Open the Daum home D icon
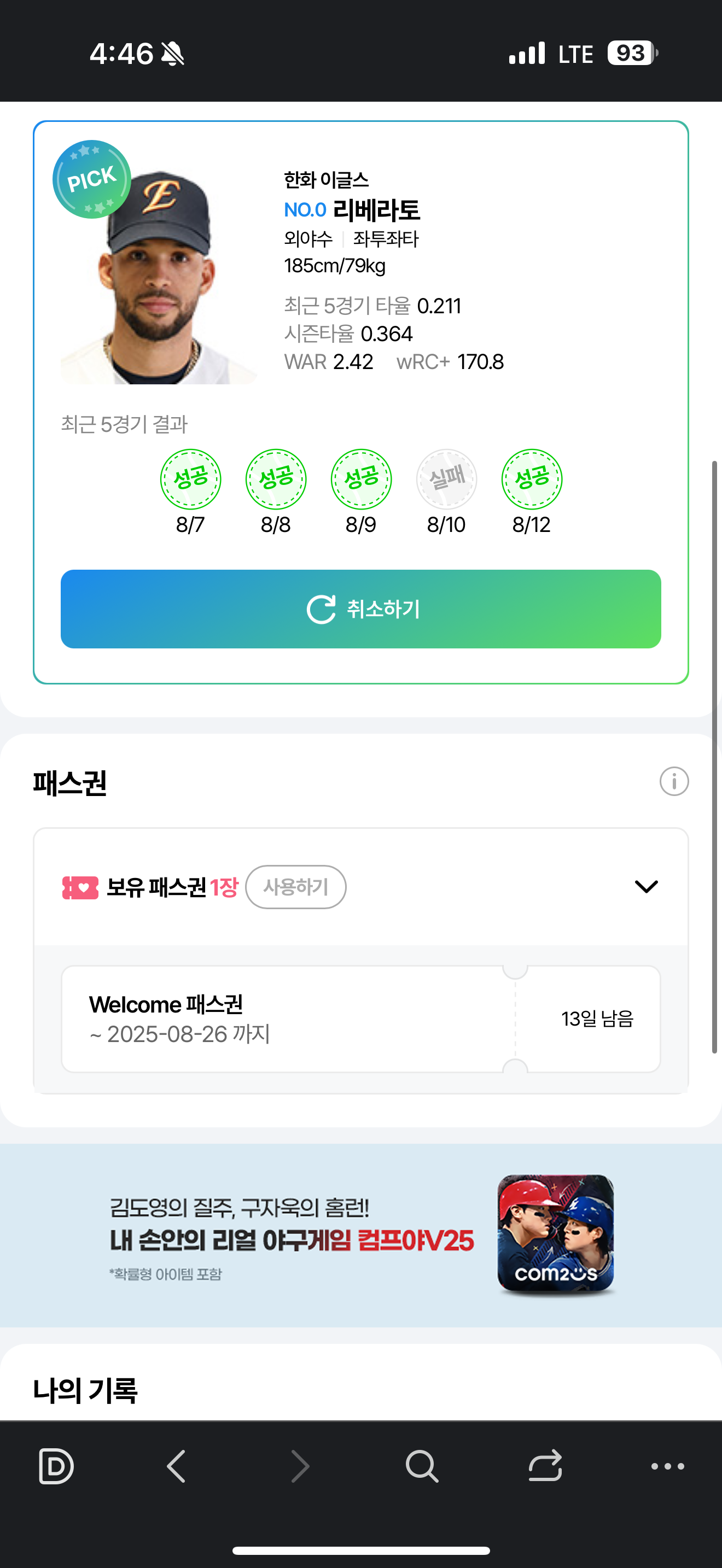This screenshot has width=722, height=1568. (56, 1466)
